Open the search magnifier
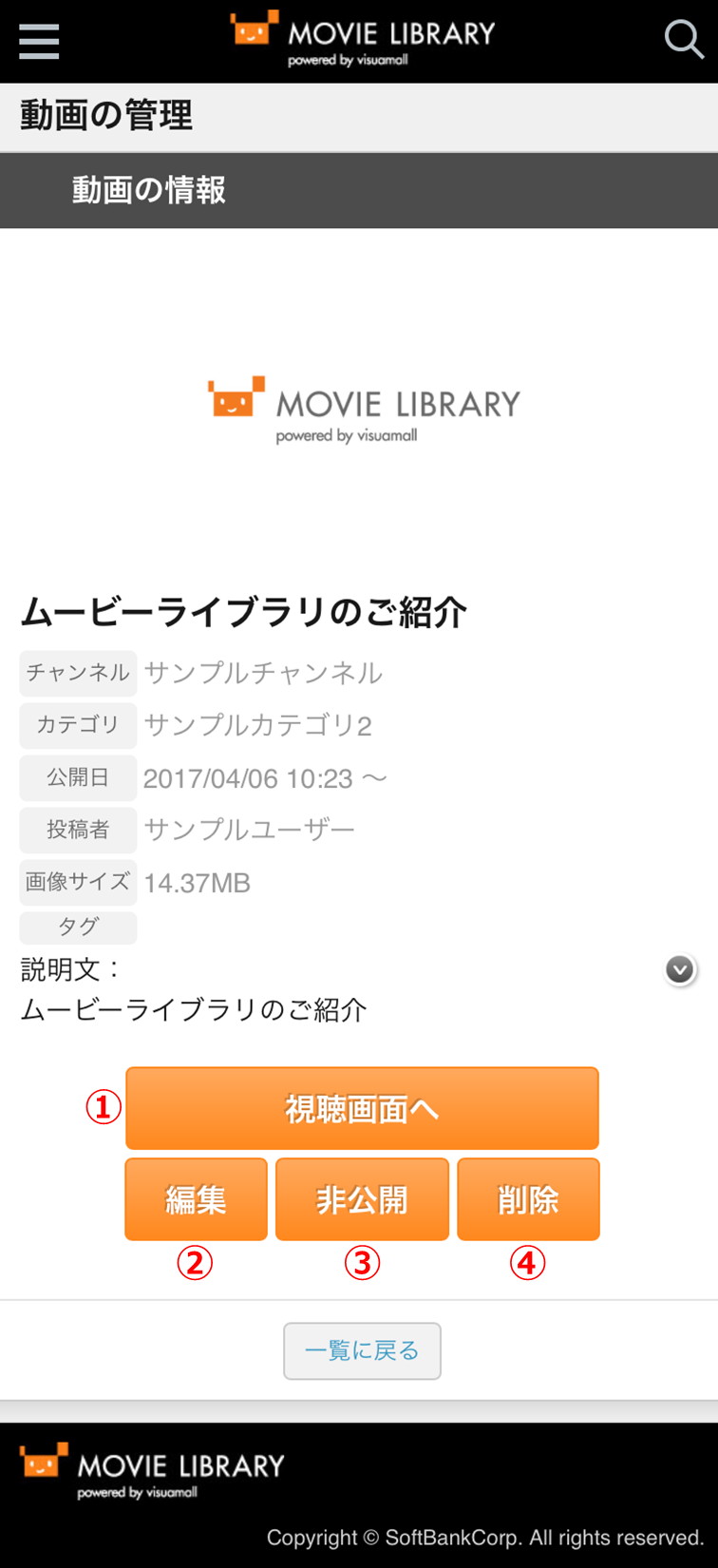The height and width of the screenshot is (1568, 718). coord(683,40)
